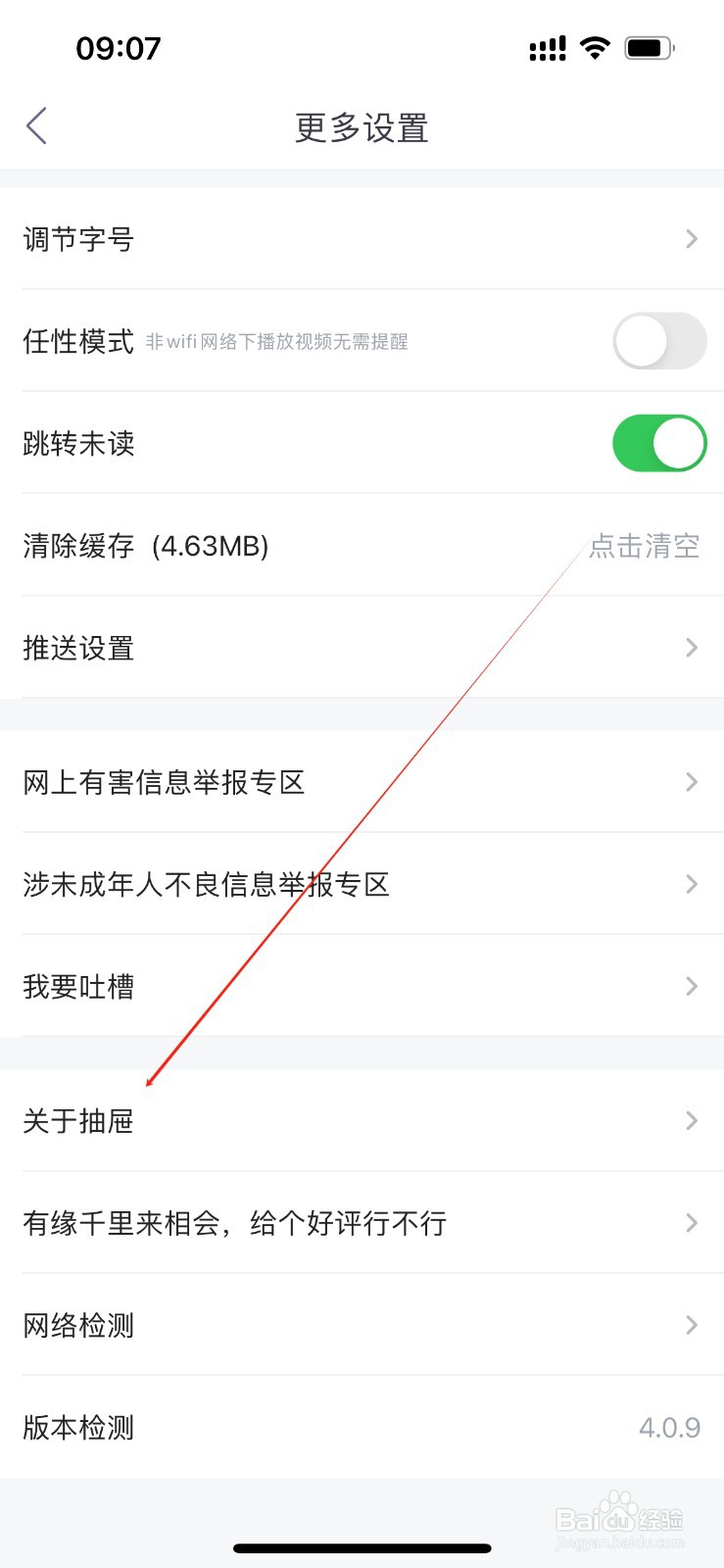This screenshot has width=724, height=1568.
Task: Tap the back arrow to leave settings
Action: tap(36, 125)
